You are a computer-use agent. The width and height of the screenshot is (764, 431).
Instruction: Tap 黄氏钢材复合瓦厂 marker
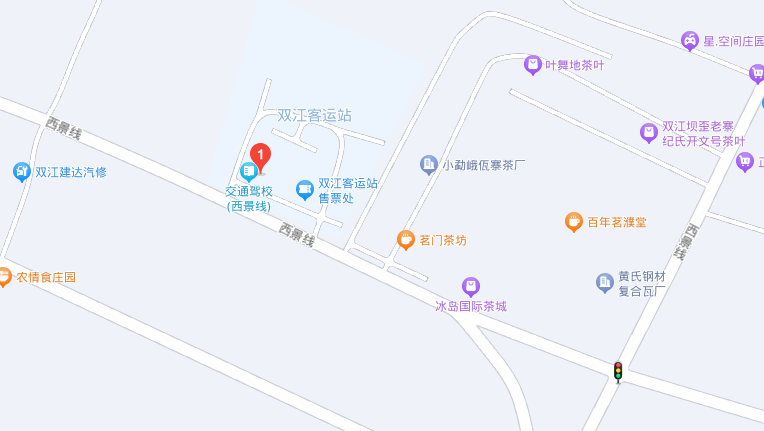605,283
